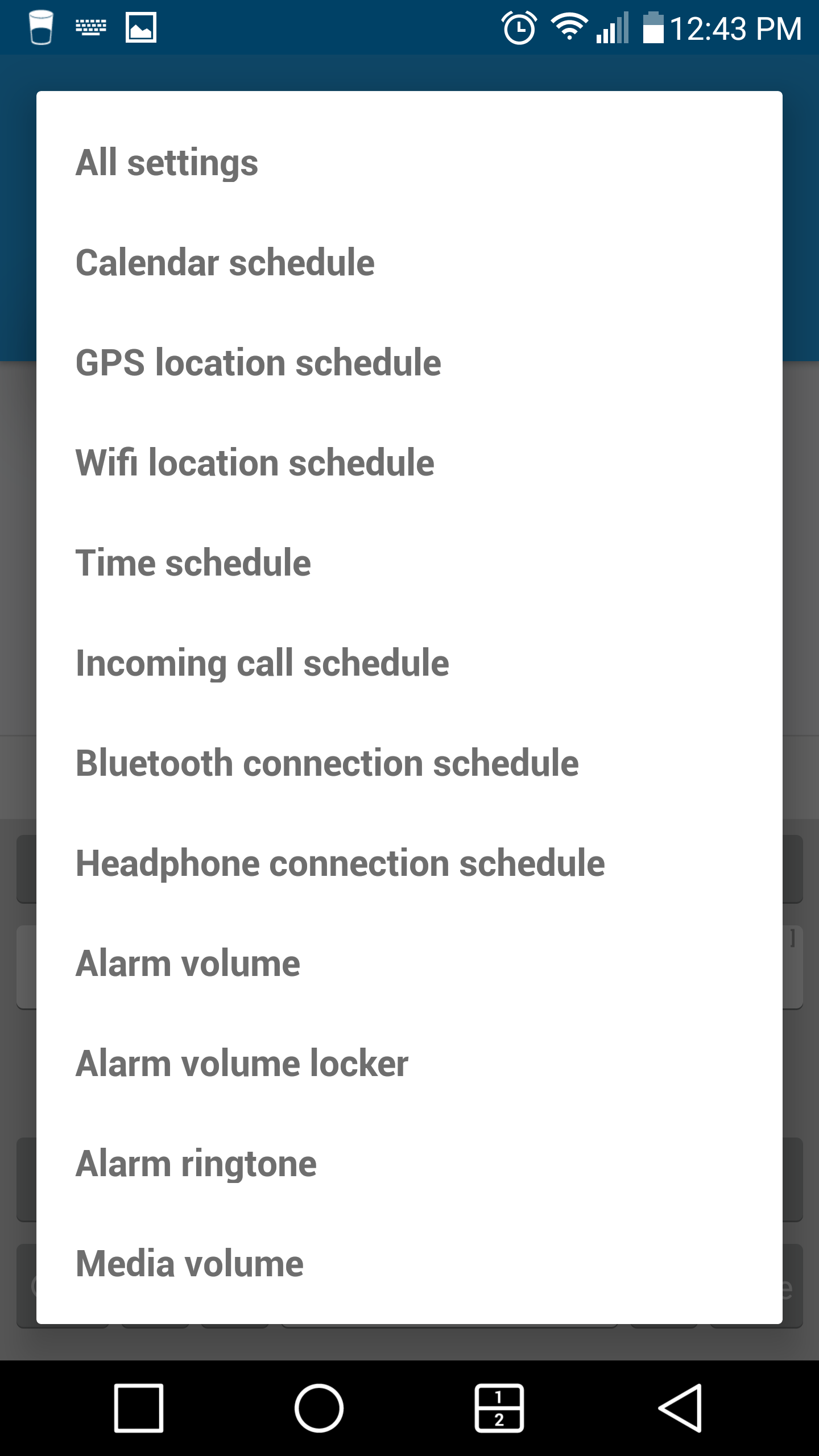Image resolution: width=819 pixels, height=1456 pixels.
Task: Open Headphone connection schedule
Action: point(409,863)
